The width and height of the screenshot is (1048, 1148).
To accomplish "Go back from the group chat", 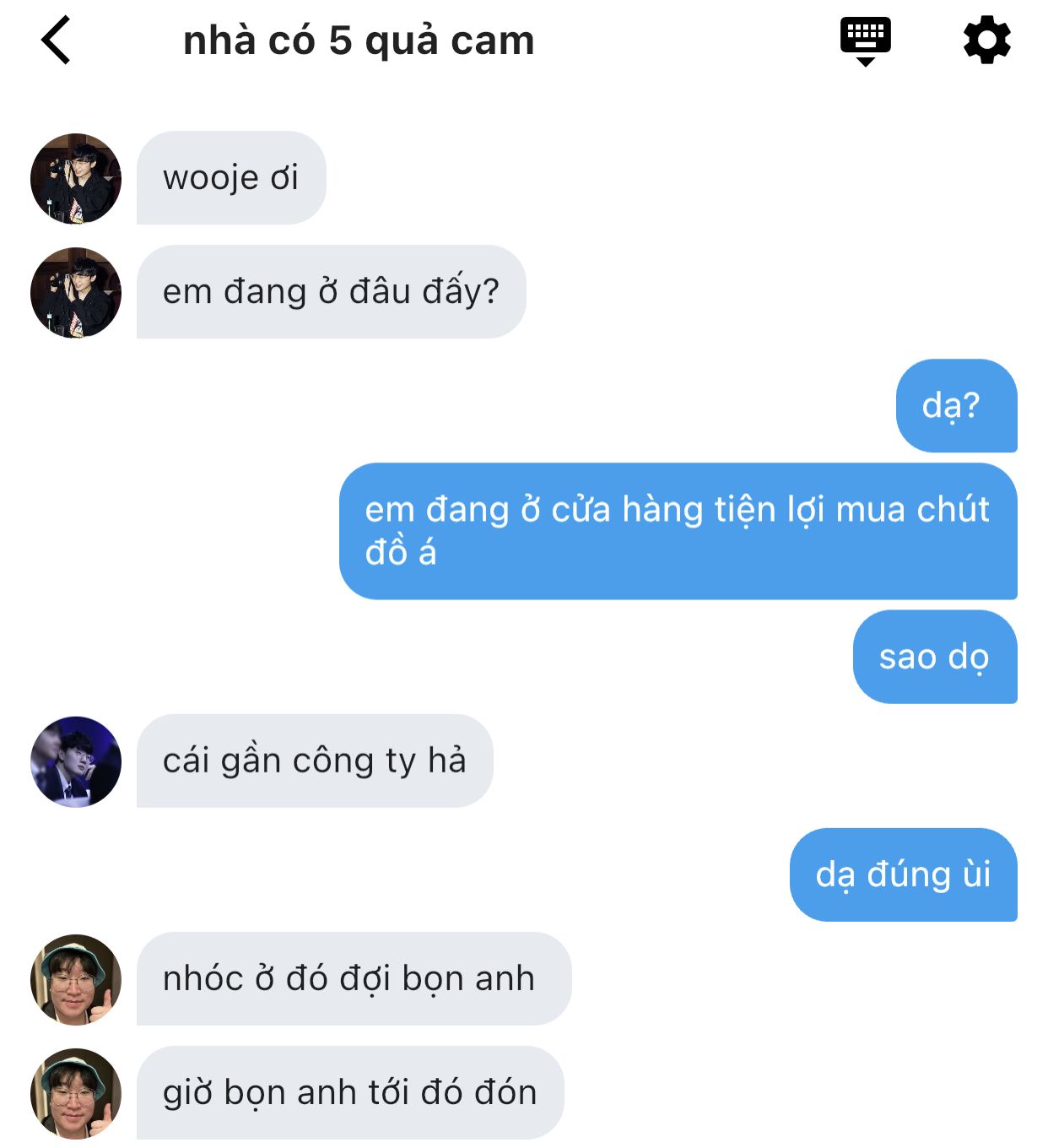I will 56,41.
